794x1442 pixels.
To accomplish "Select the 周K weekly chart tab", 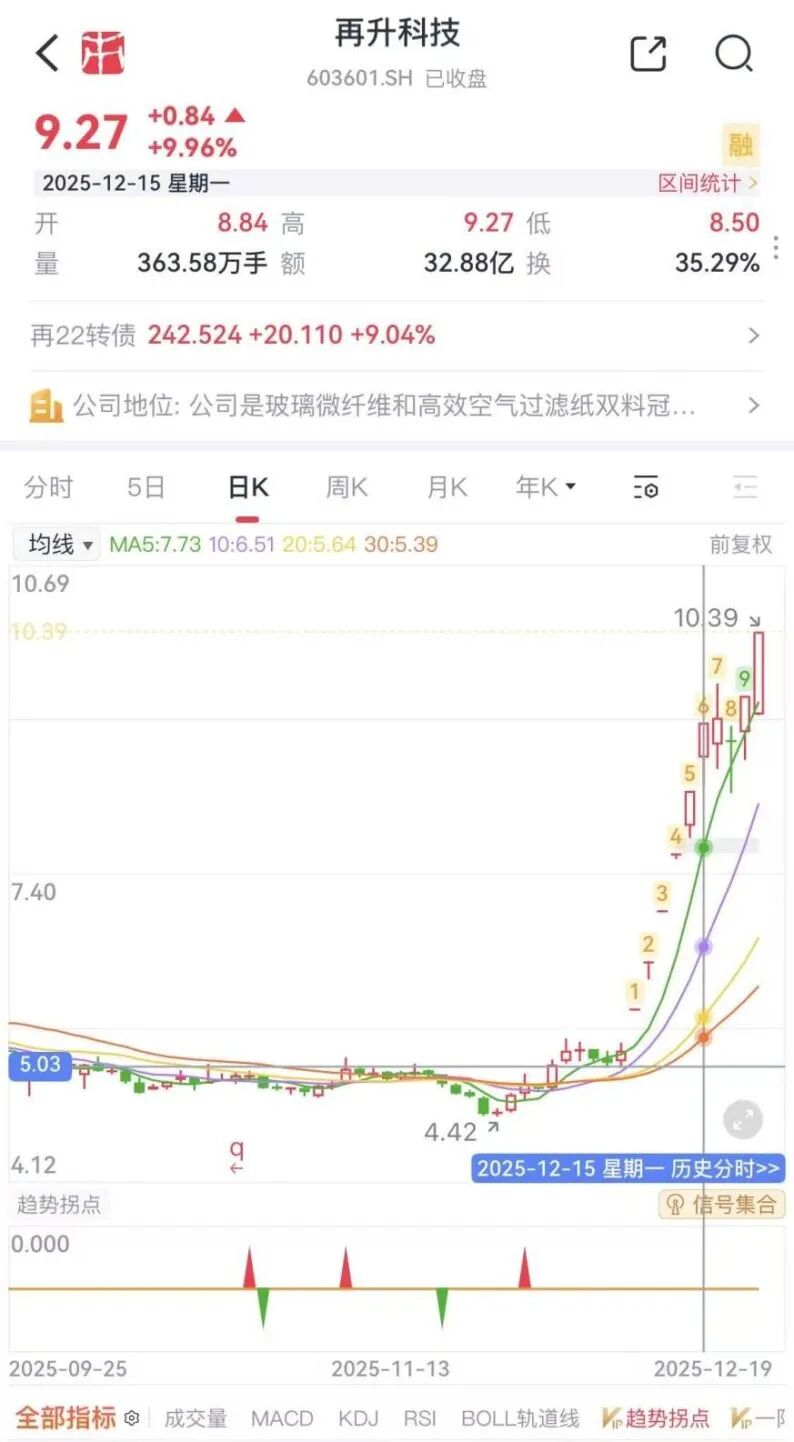I will 346,488.
